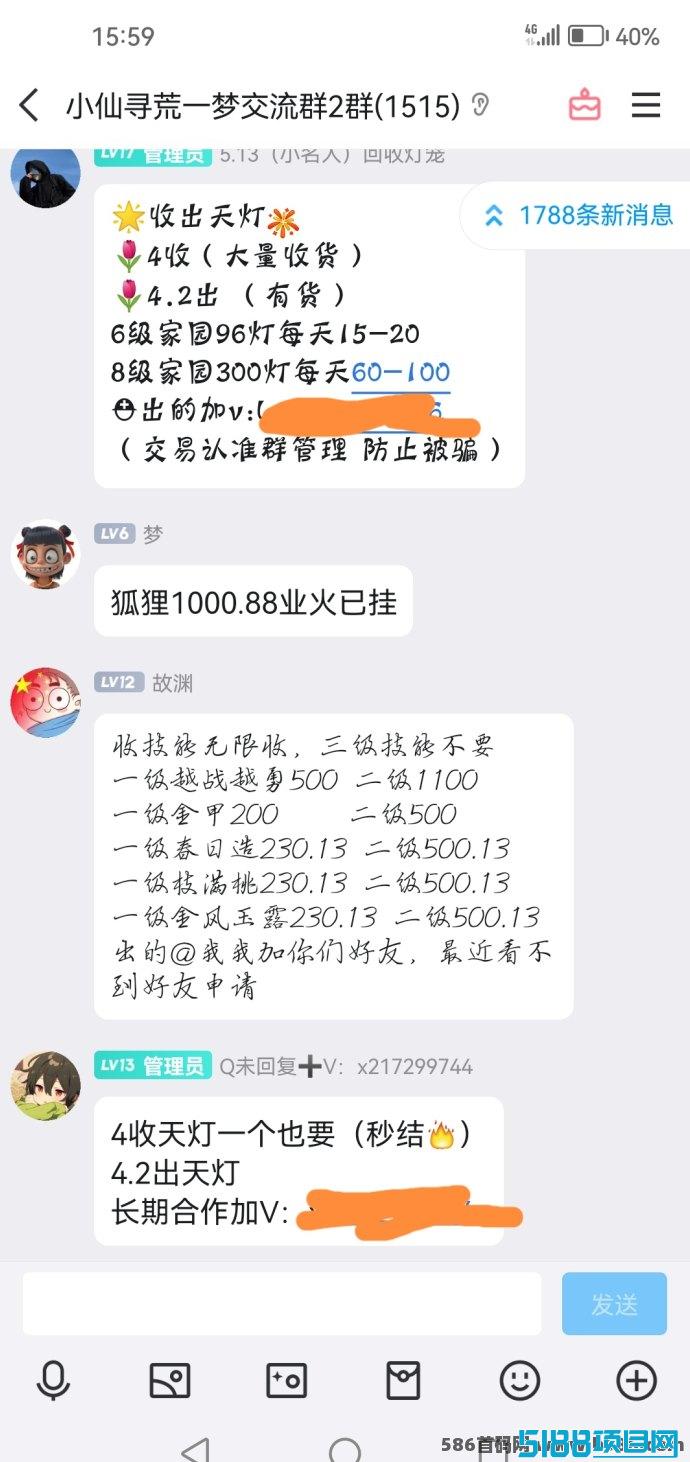The width and height of the screenshot is (690, 1462).
Task: Open the group menu with three lines
Action: (646, 105)
